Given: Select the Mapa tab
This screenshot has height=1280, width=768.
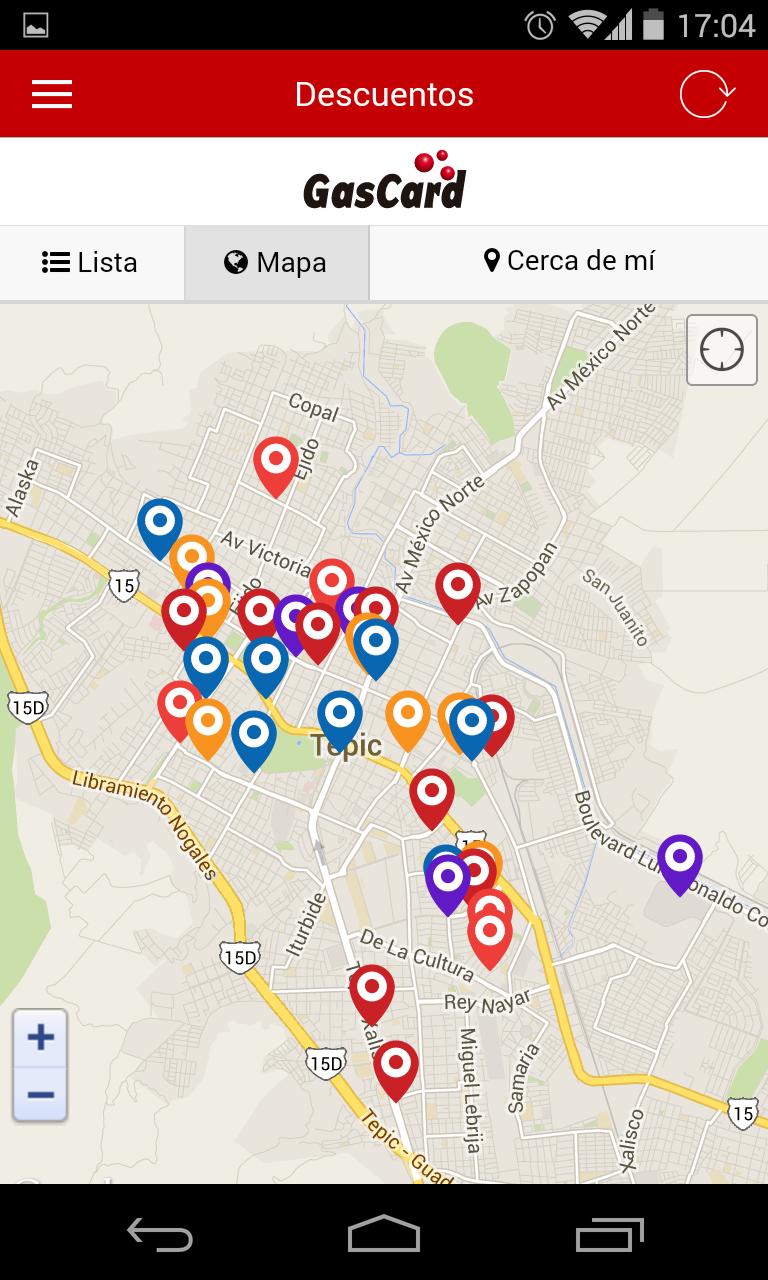Looking at the screenshot, I should [x=277, y=262].
